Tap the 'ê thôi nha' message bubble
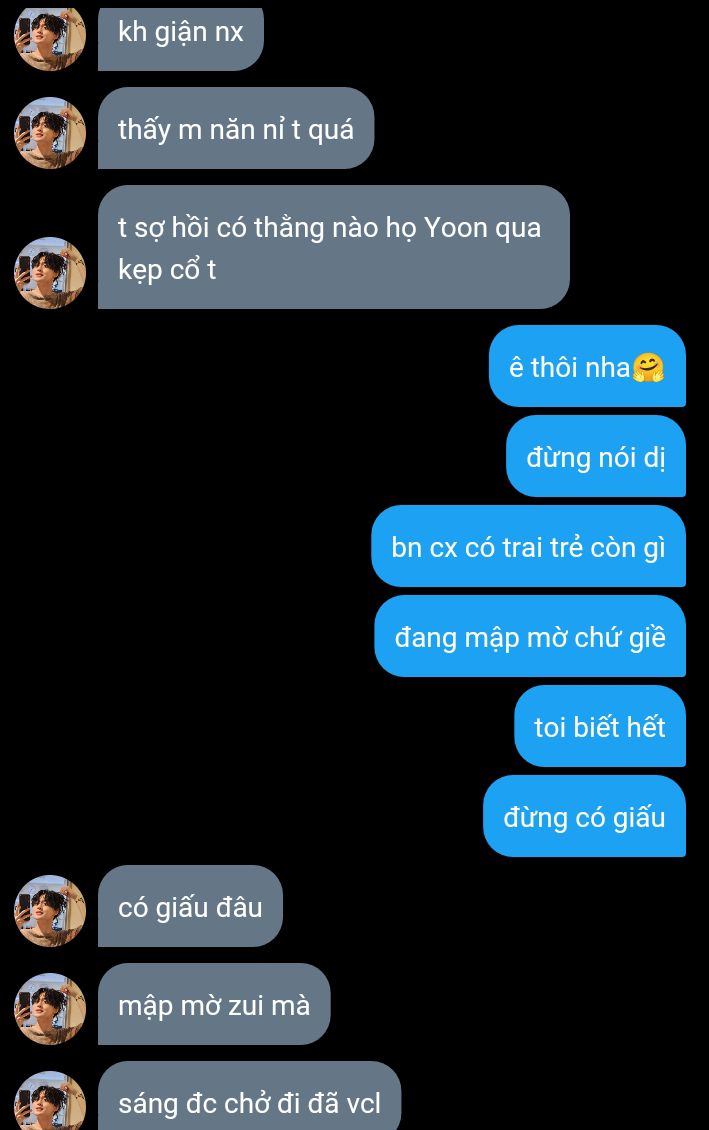709x1130 pixels. coord(586,367)
